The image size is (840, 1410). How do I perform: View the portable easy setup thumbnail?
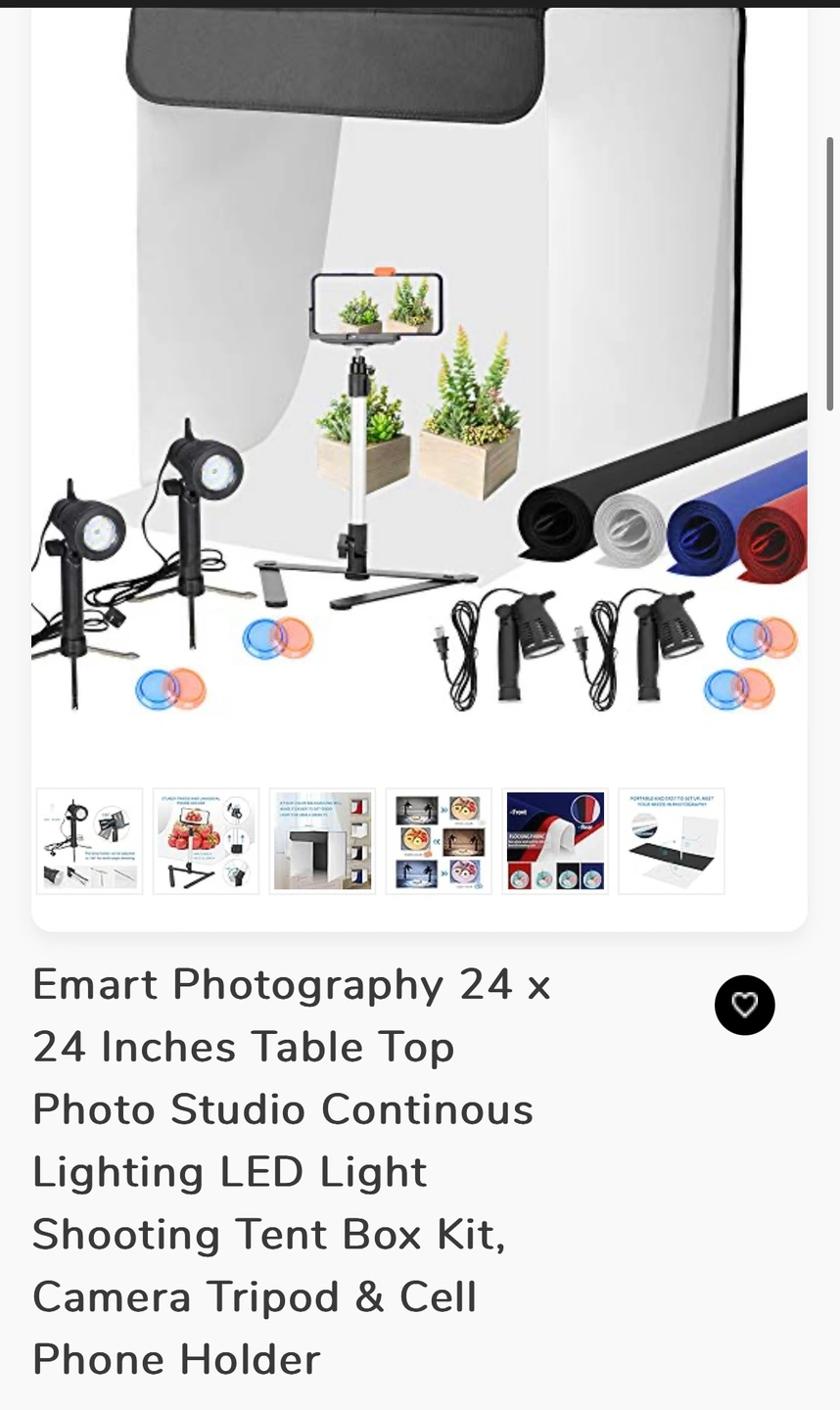tap(672, 841)
